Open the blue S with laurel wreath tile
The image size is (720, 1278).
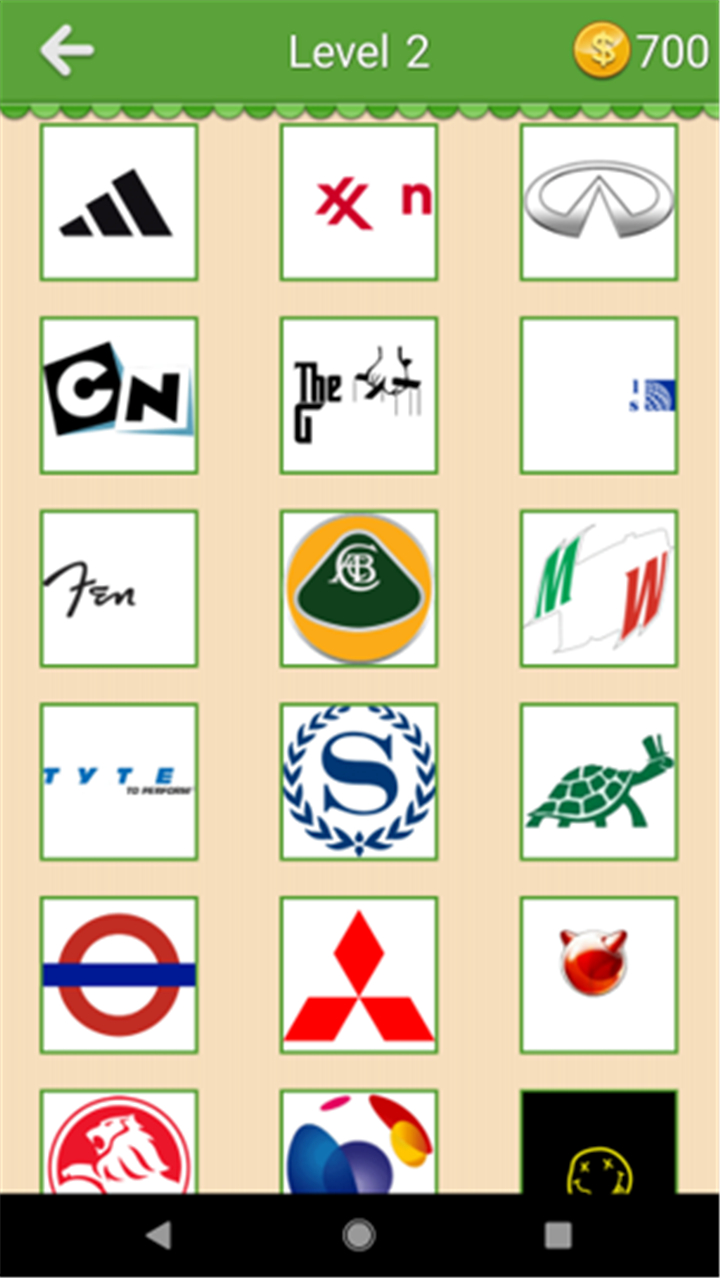(359, 781)
